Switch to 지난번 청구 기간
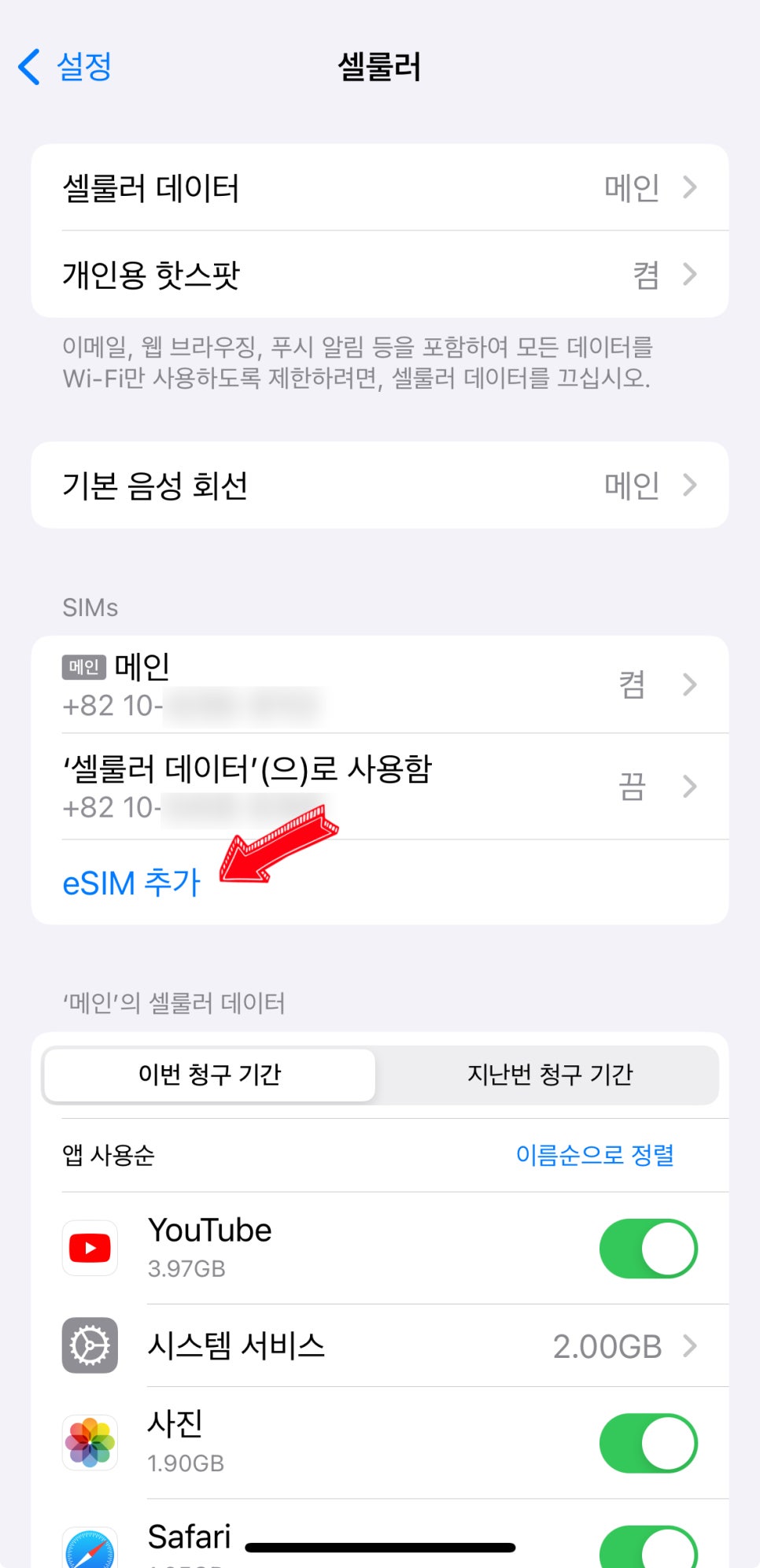This screenshot has height=1568, width=760. click(x=550, y=1075)
